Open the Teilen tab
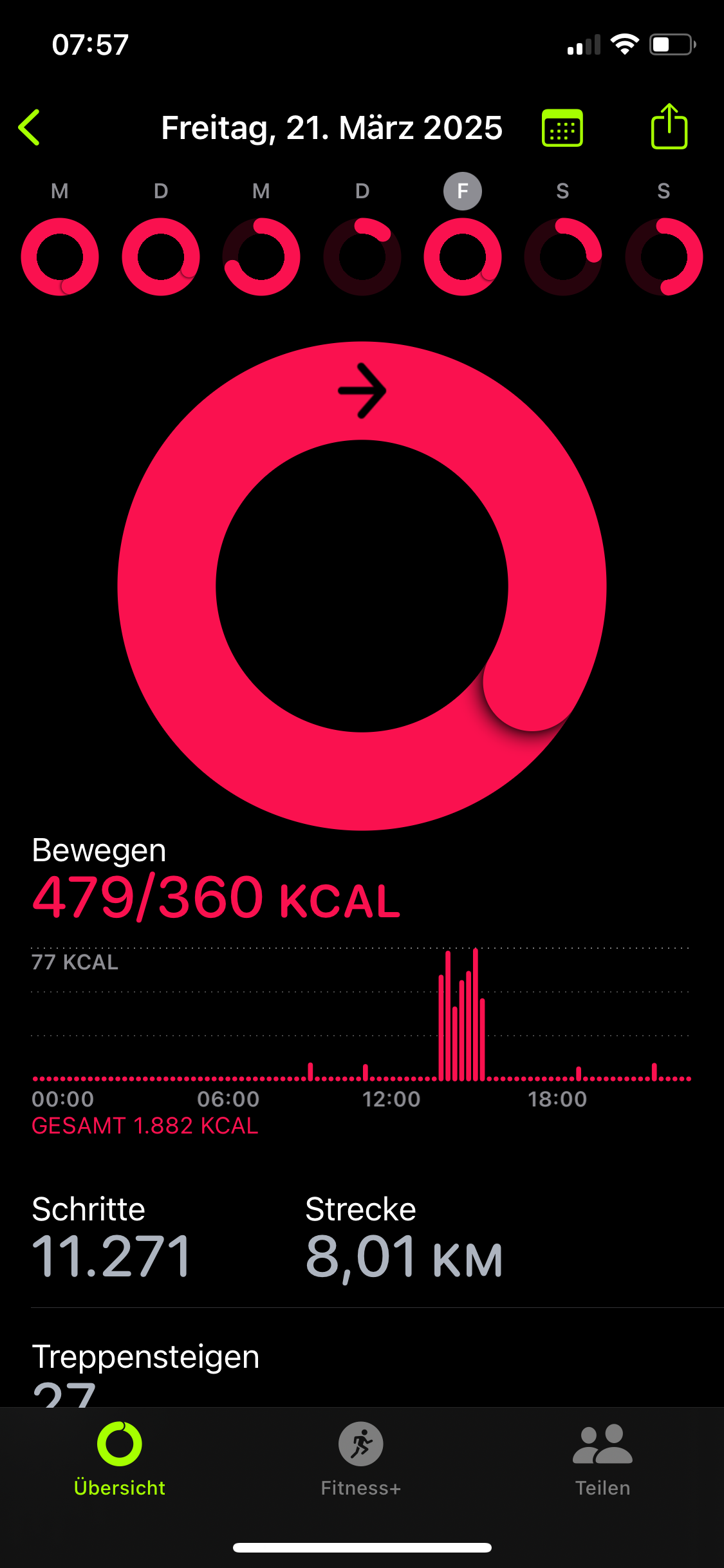724x1568 pixels. point(602,1460)
